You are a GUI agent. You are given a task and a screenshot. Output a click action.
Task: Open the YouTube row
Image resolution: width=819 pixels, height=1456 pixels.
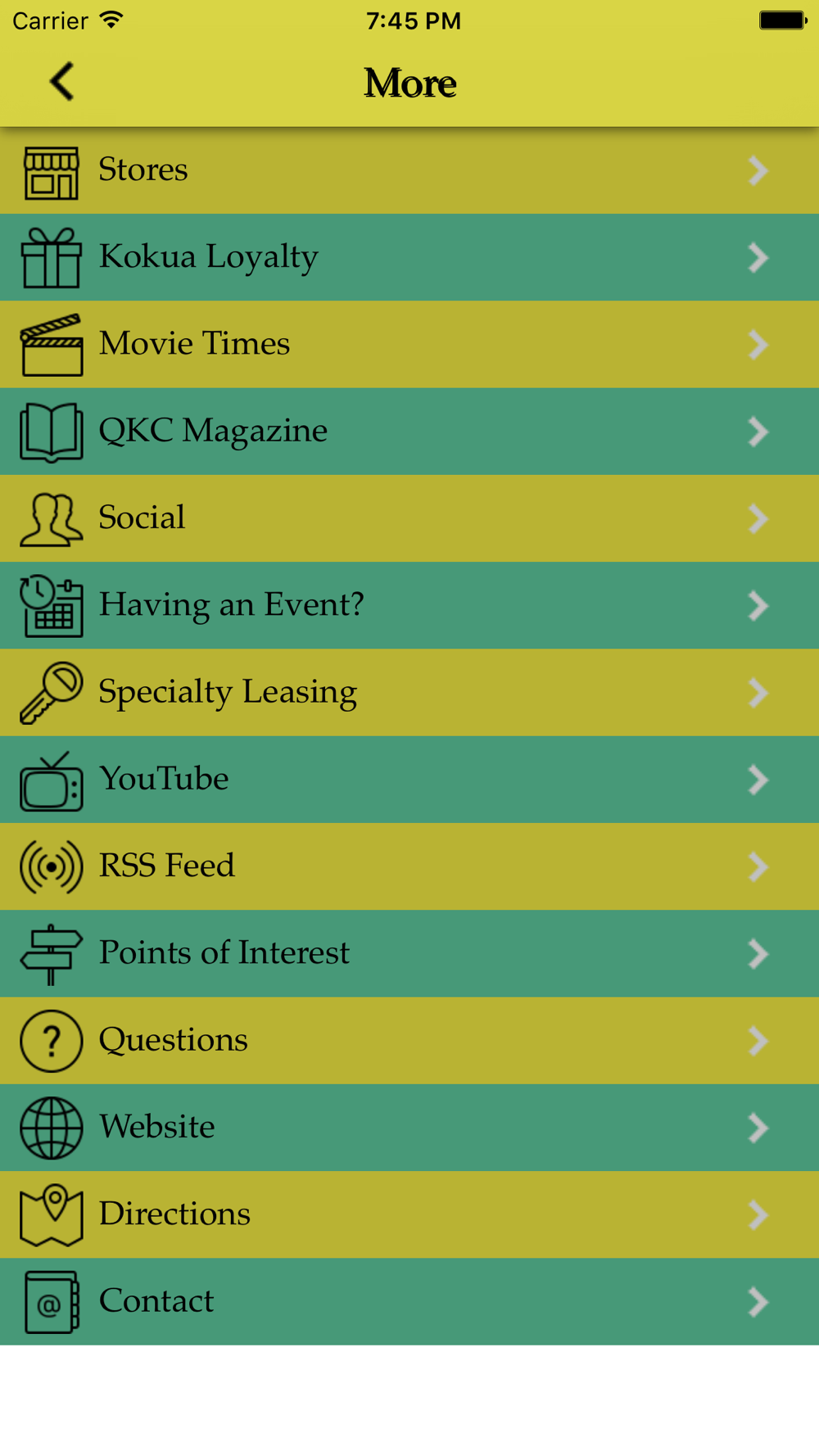click(x=409, y=780)
